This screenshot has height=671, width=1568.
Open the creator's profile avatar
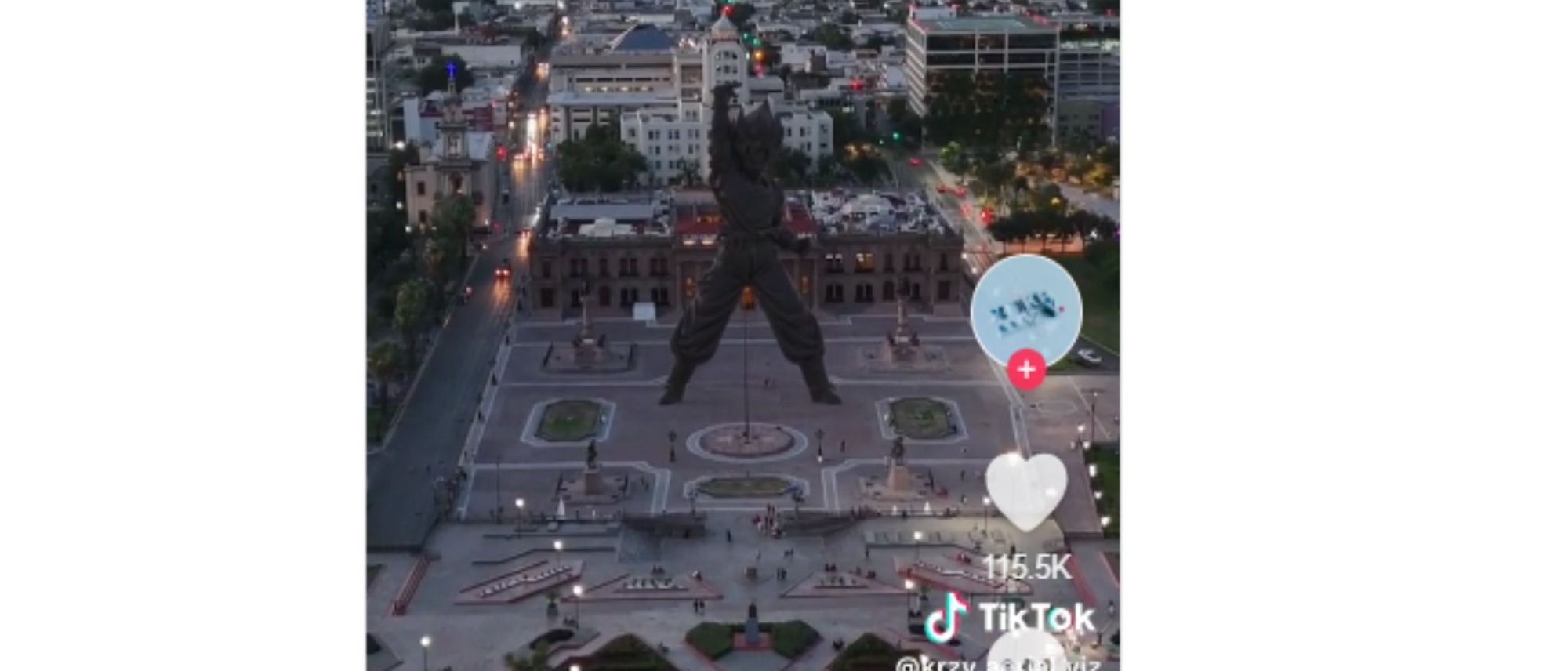tap(1026, 311)
